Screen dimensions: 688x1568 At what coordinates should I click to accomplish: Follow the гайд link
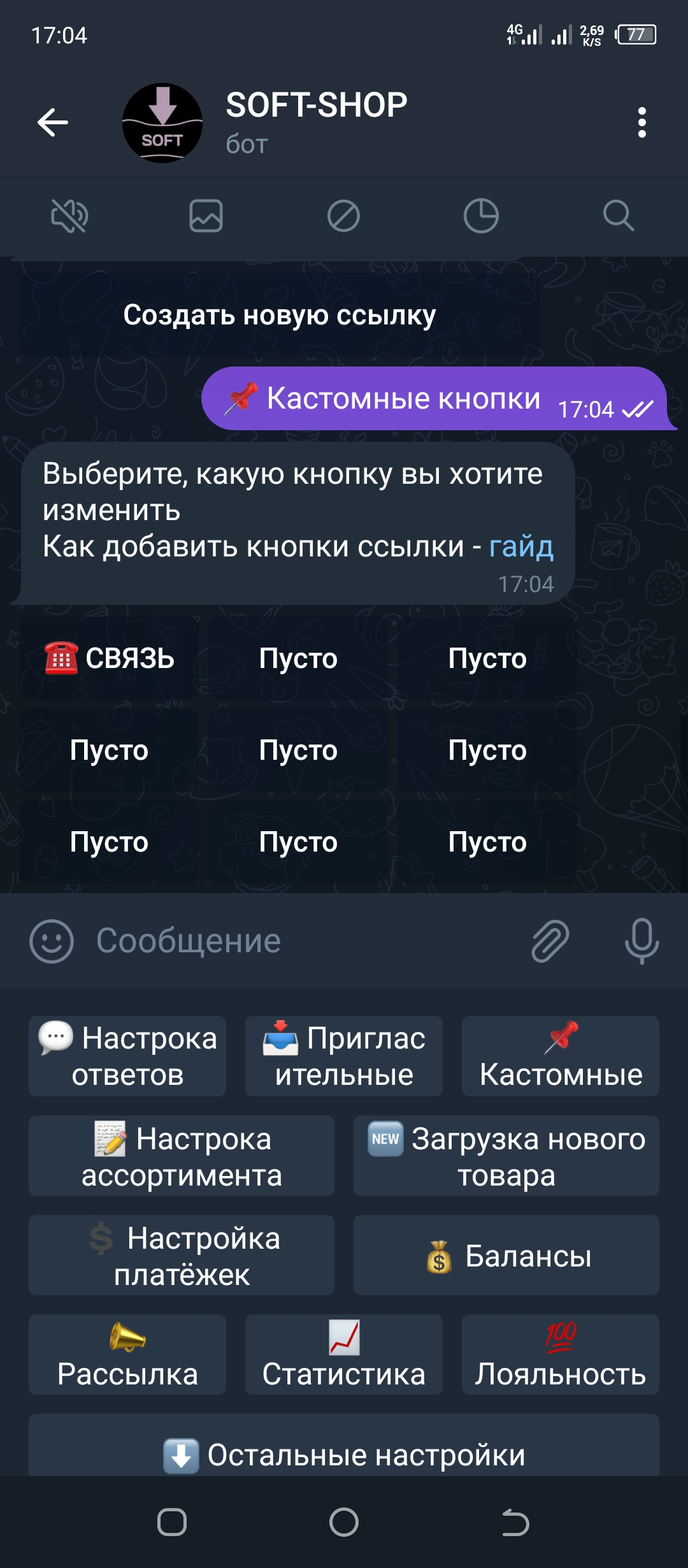(521, 547)
